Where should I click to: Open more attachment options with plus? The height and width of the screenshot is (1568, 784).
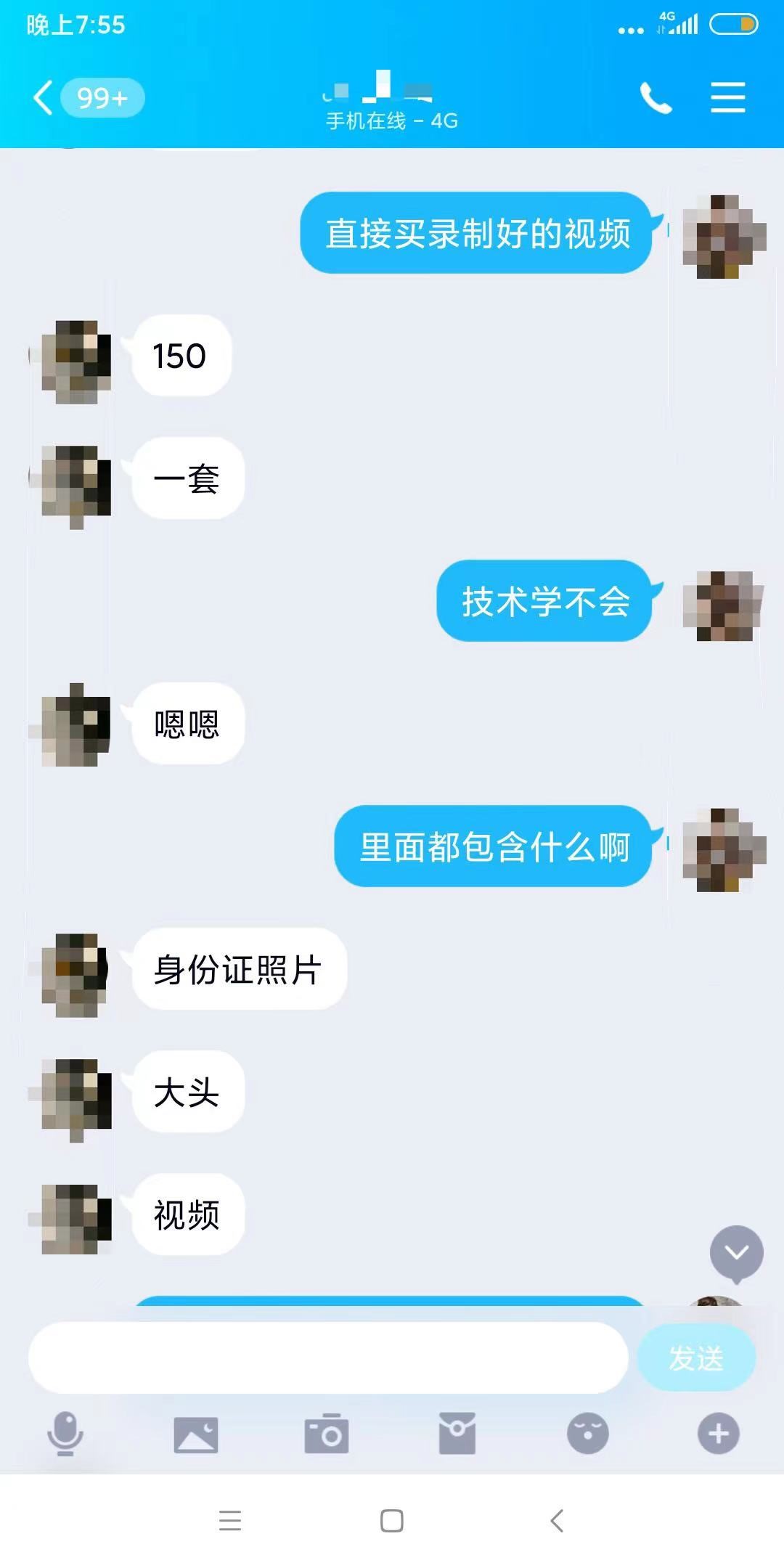coord(719,1434)
